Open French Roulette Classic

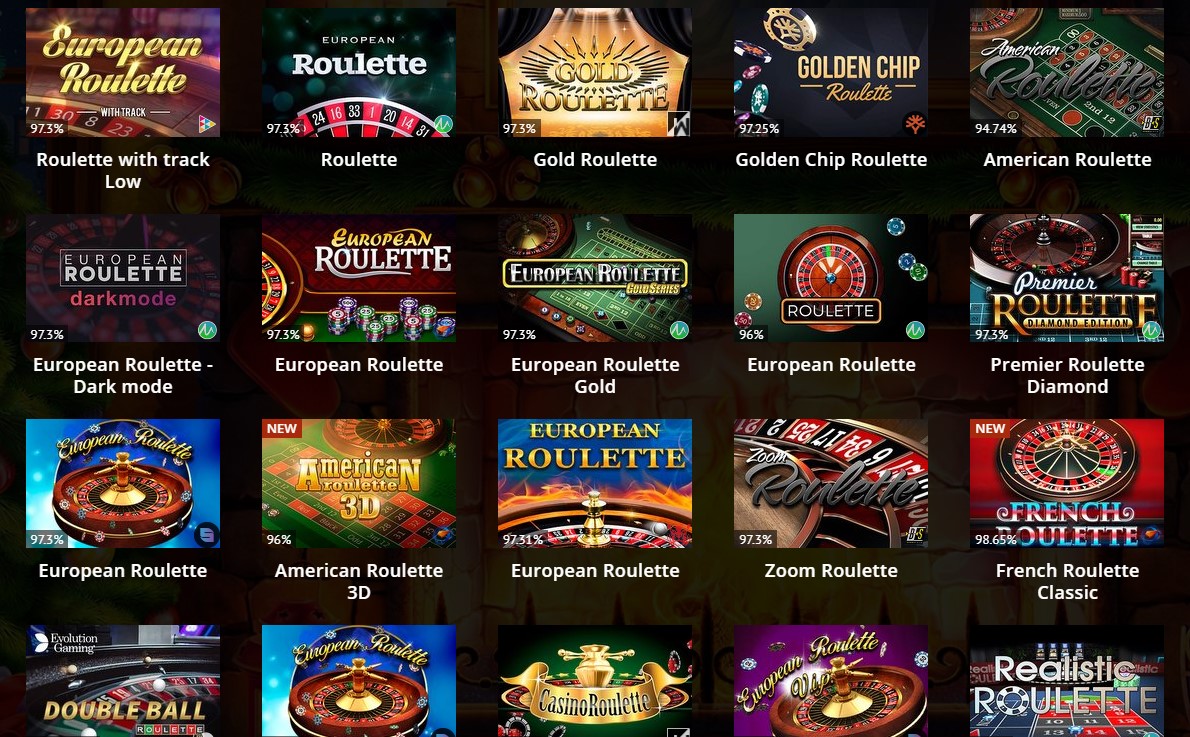(x=1067, y=483)
